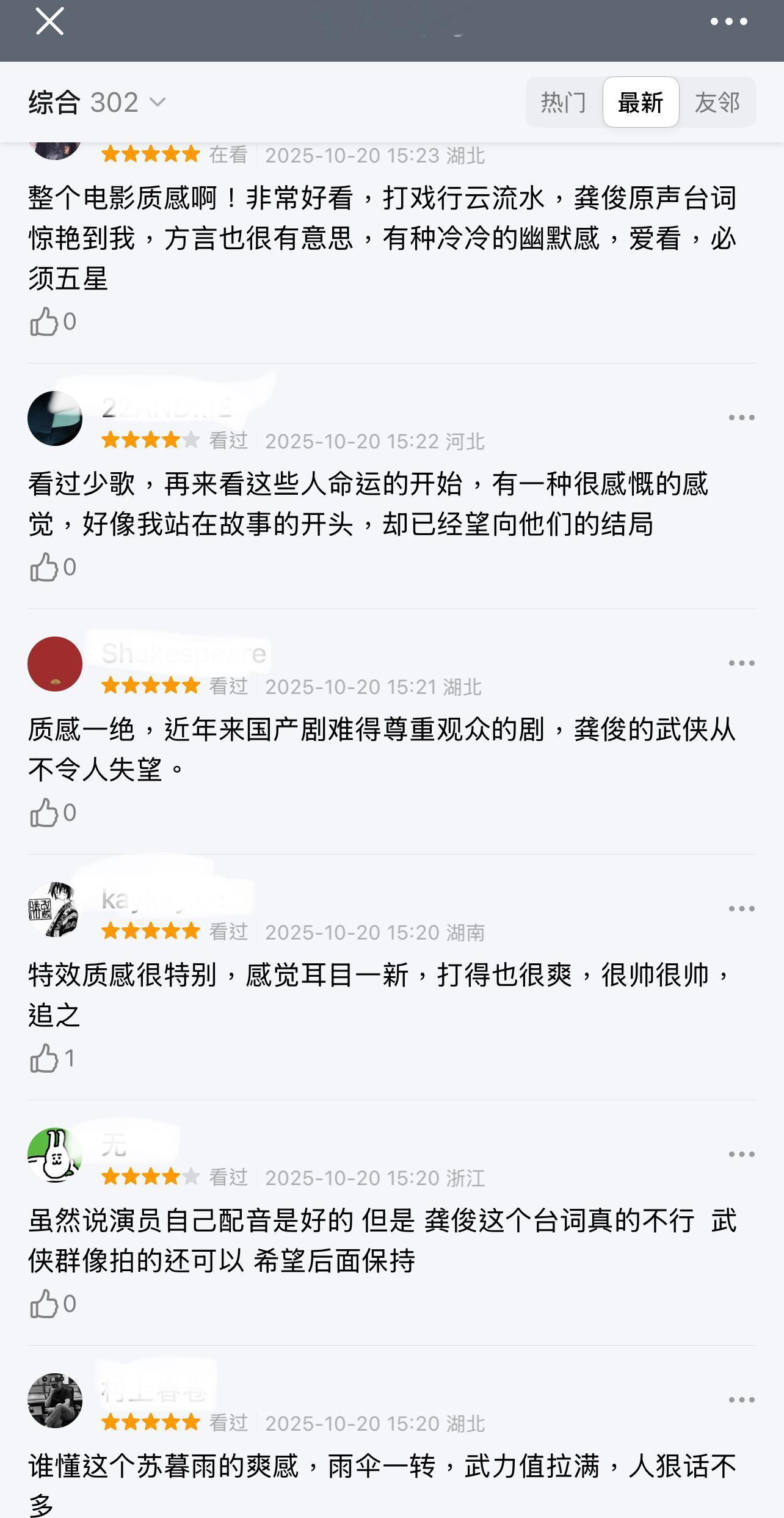
Task: Open the top-right overflow menu
Action: coord(728,22)
